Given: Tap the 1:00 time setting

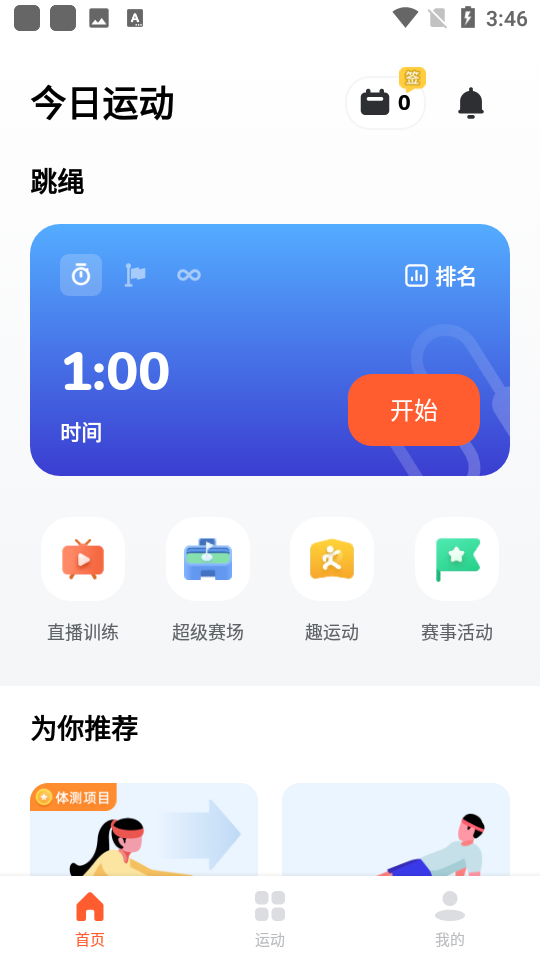Looking at the screenshot, I should tap(116, 371).
